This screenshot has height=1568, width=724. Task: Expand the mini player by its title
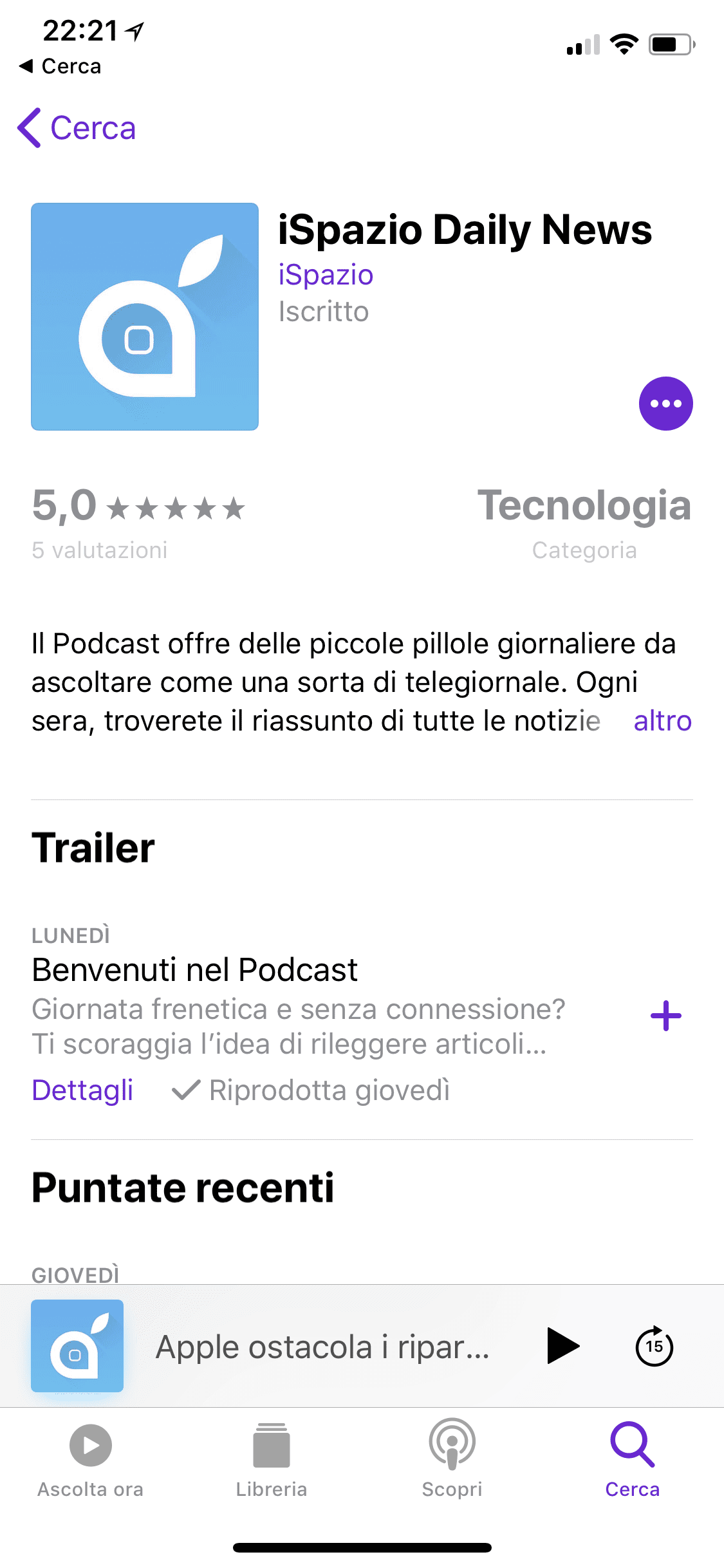point(322,1347)
